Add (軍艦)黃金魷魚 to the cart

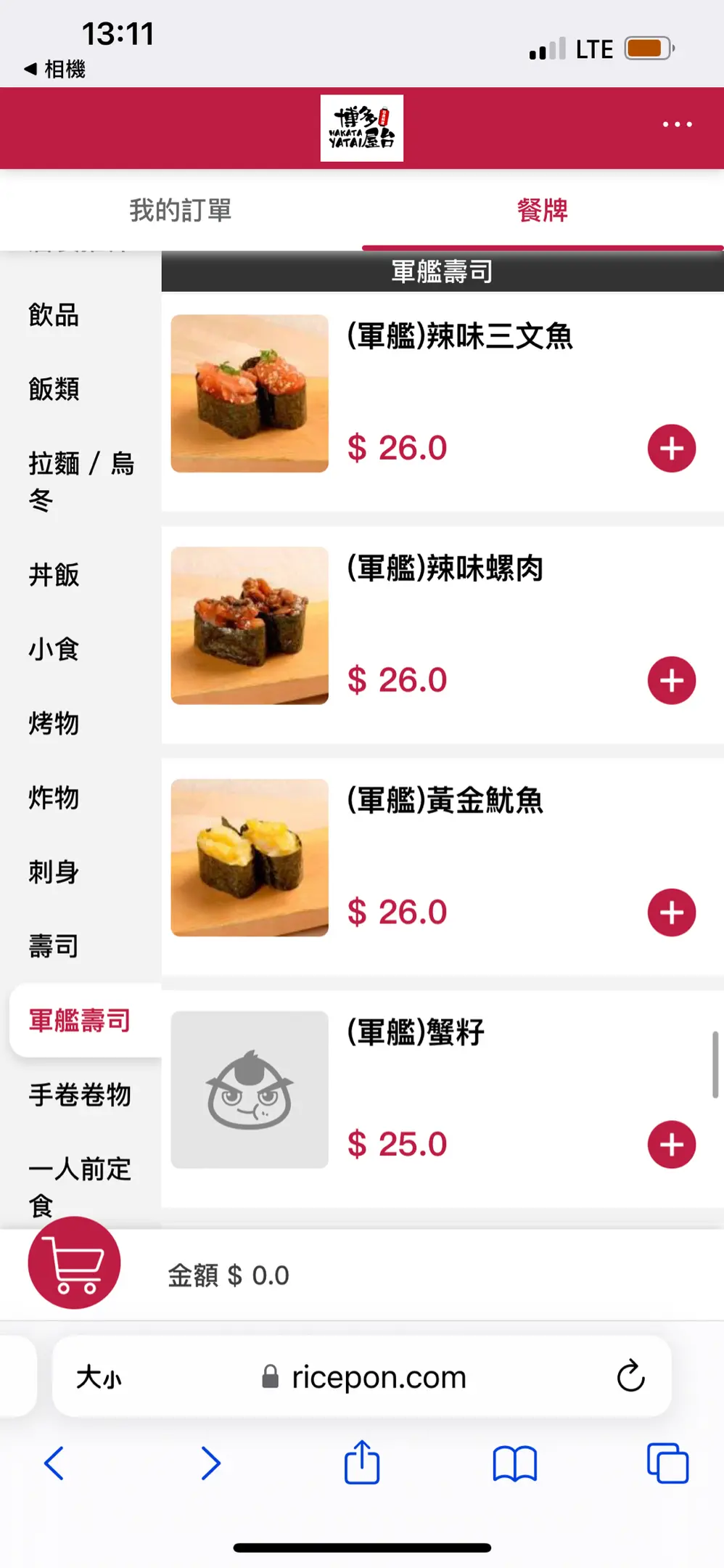pyautogui.click(x=671, y=912)
